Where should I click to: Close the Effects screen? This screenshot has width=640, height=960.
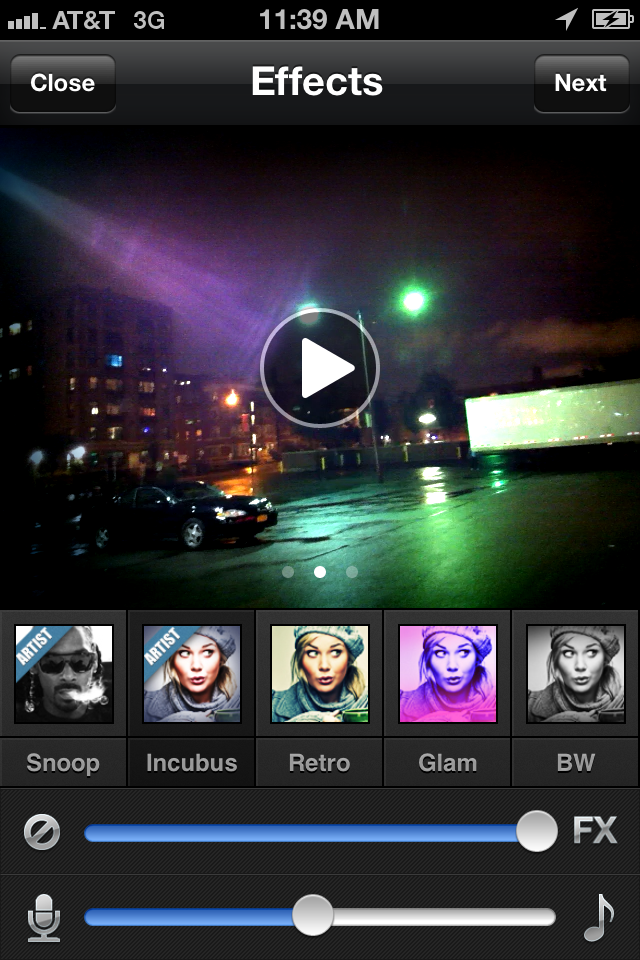(62, 83)
